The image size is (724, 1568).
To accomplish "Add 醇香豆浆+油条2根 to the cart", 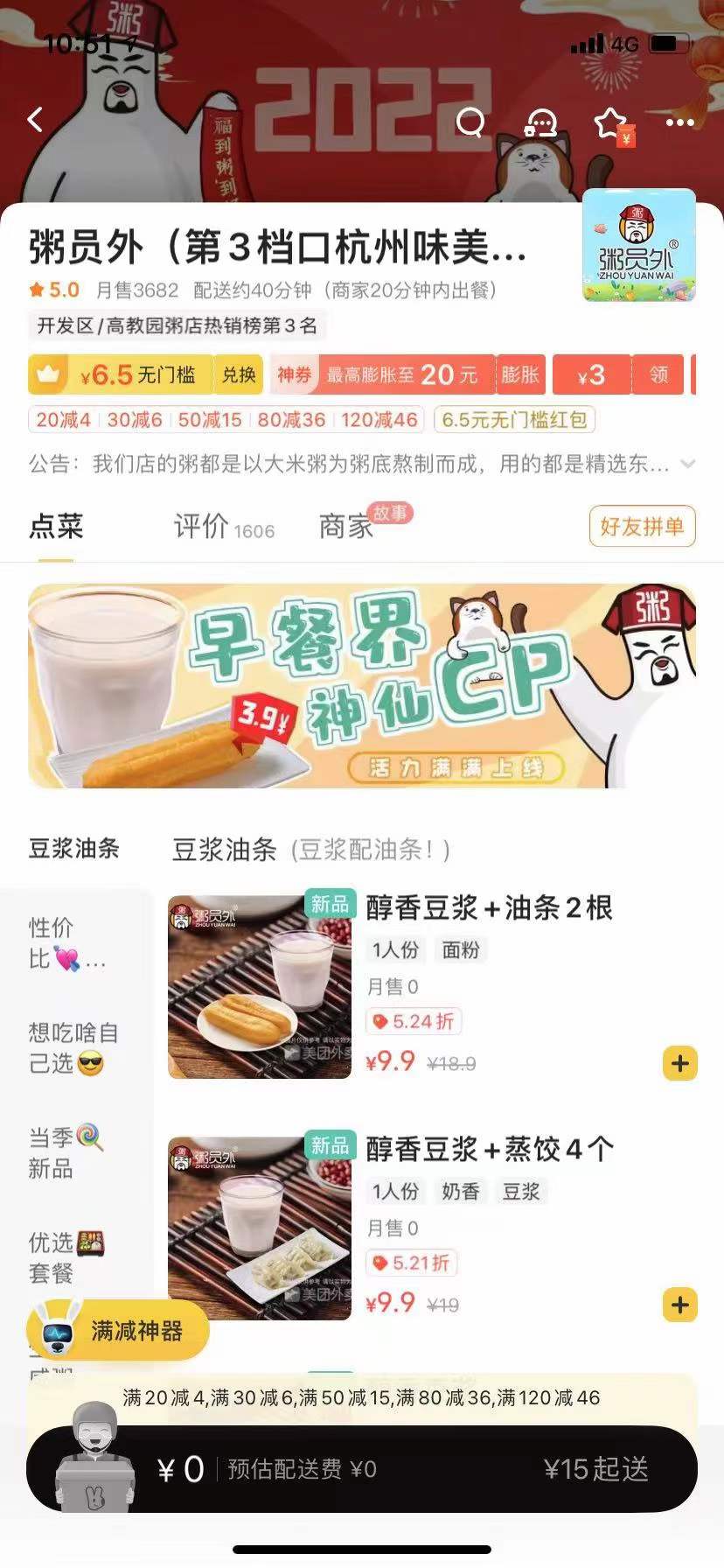I will point(680,1064).
